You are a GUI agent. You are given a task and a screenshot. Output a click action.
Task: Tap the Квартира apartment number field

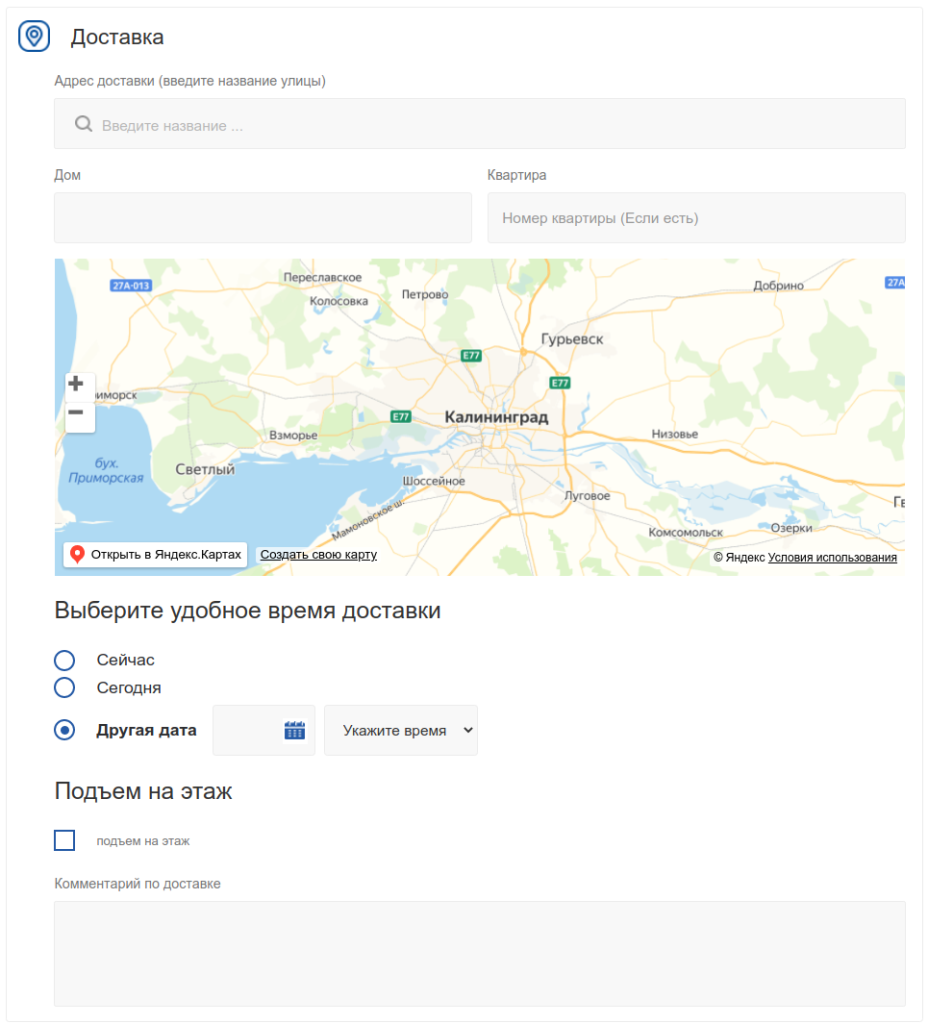pos(696,218)
